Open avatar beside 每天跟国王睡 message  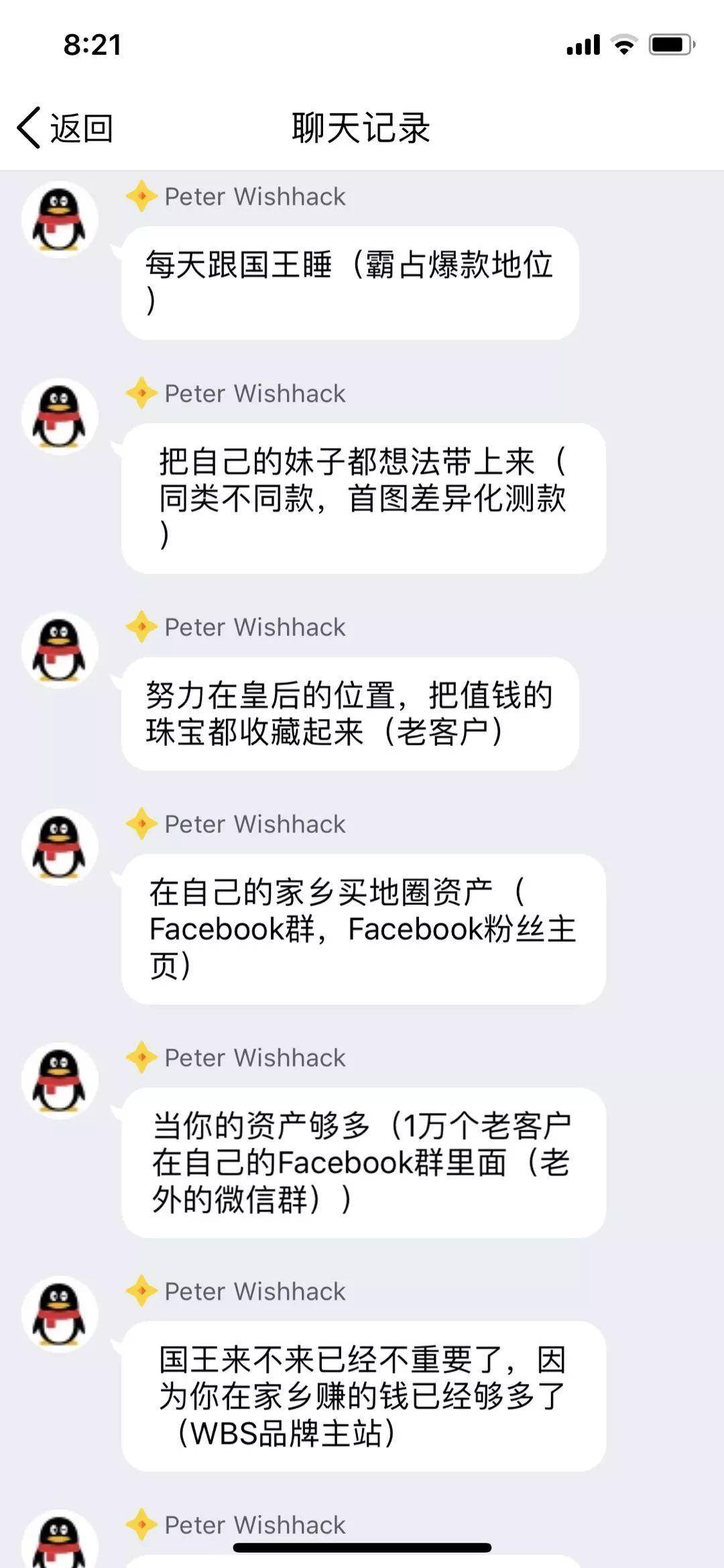pos(60,220)
